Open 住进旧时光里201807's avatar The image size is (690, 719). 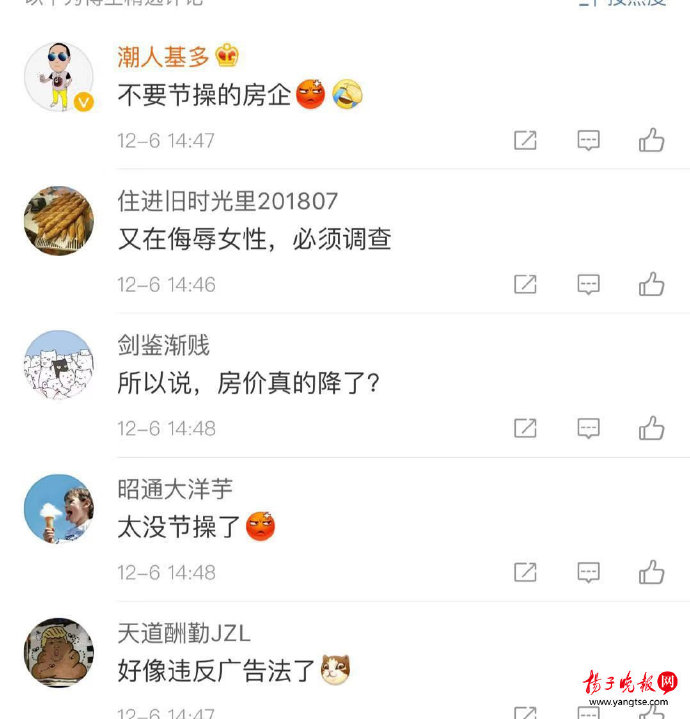coord(58,221)
